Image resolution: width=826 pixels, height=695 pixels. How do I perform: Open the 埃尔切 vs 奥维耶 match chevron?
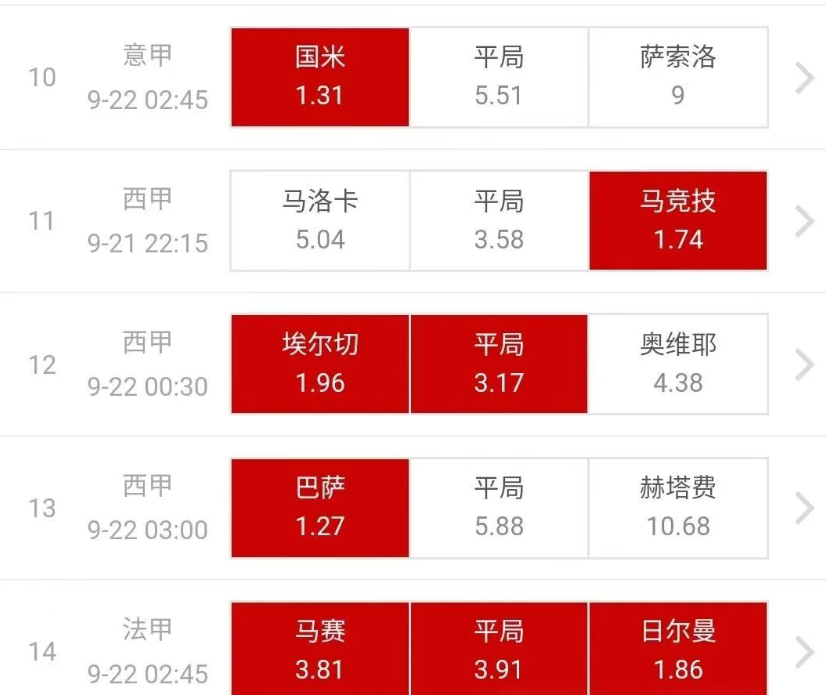(804, 365)
